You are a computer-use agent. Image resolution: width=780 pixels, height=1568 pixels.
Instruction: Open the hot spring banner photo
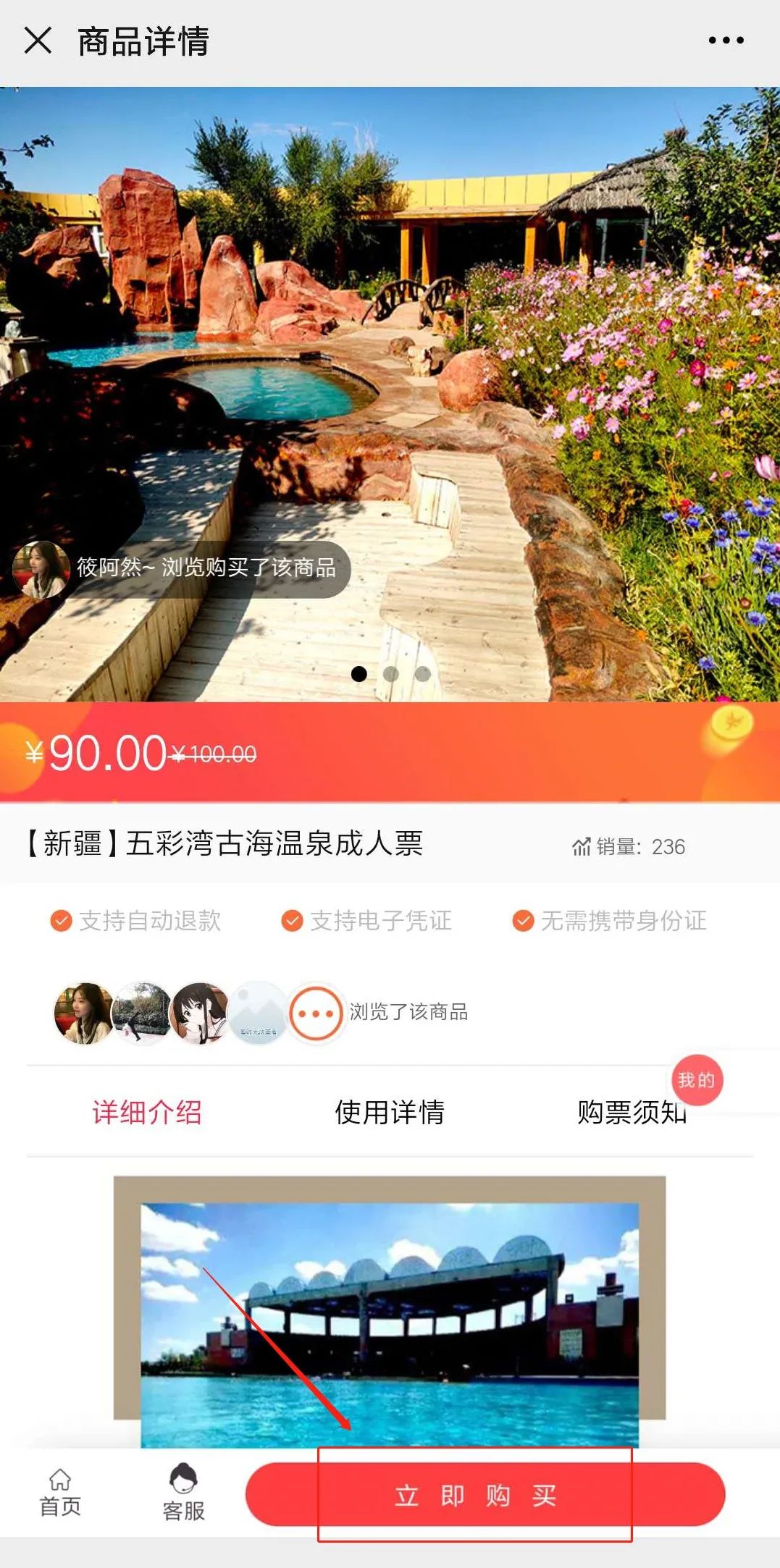click(x=390, y=395)
